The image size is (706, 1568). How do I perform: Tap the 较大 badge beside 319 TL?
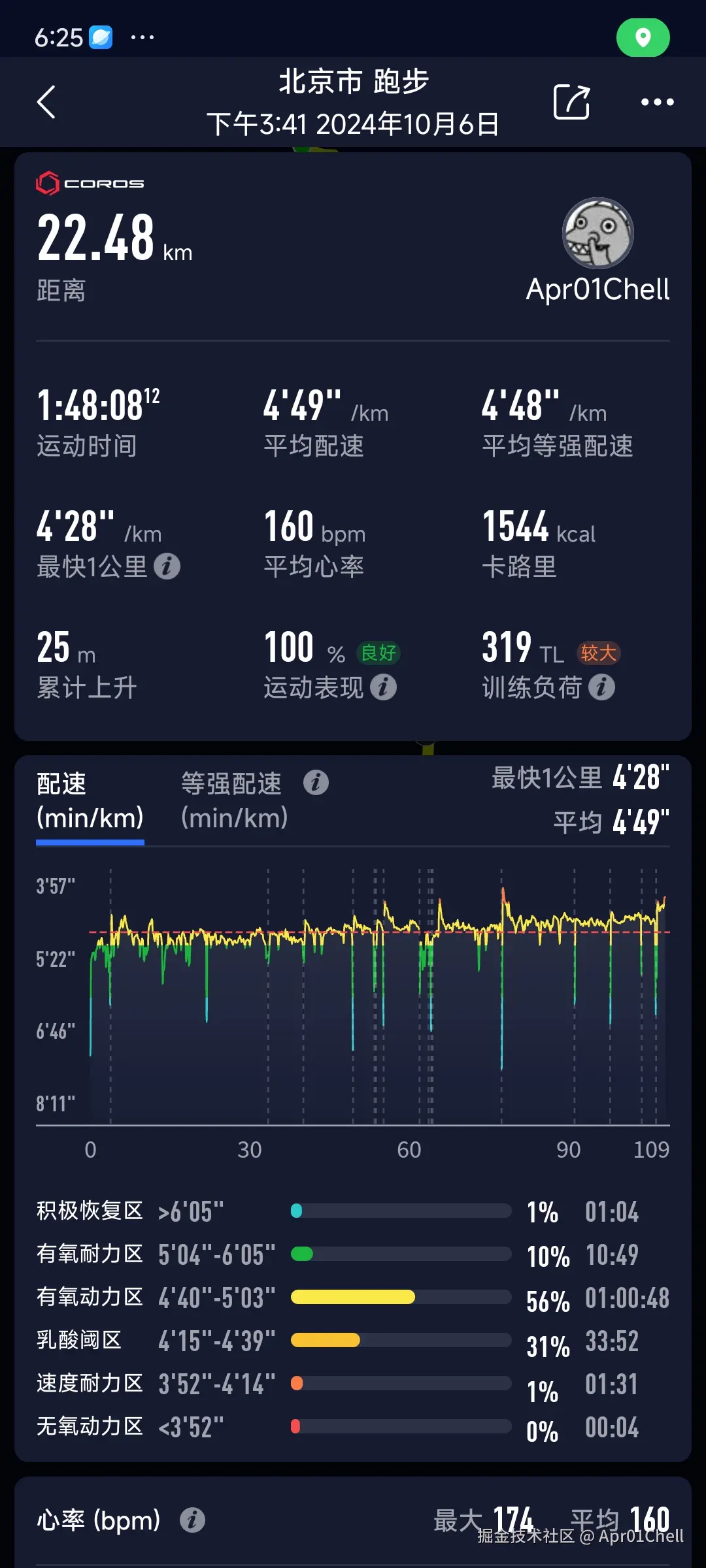(598, 653)
